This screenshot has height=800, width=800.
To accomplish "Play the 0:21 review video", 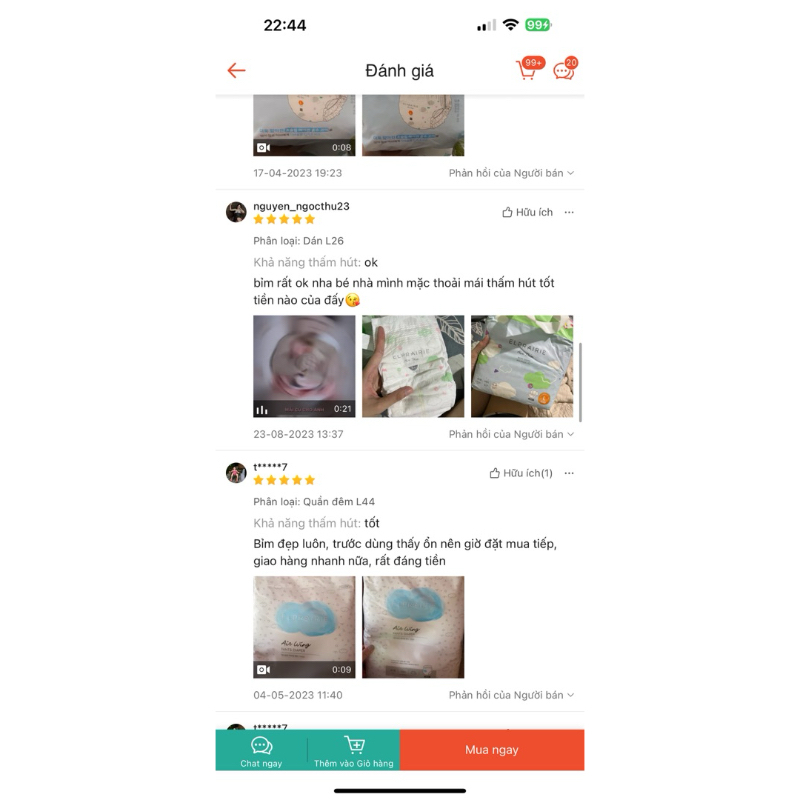I will pyautogui.click(x=304, y=366).
